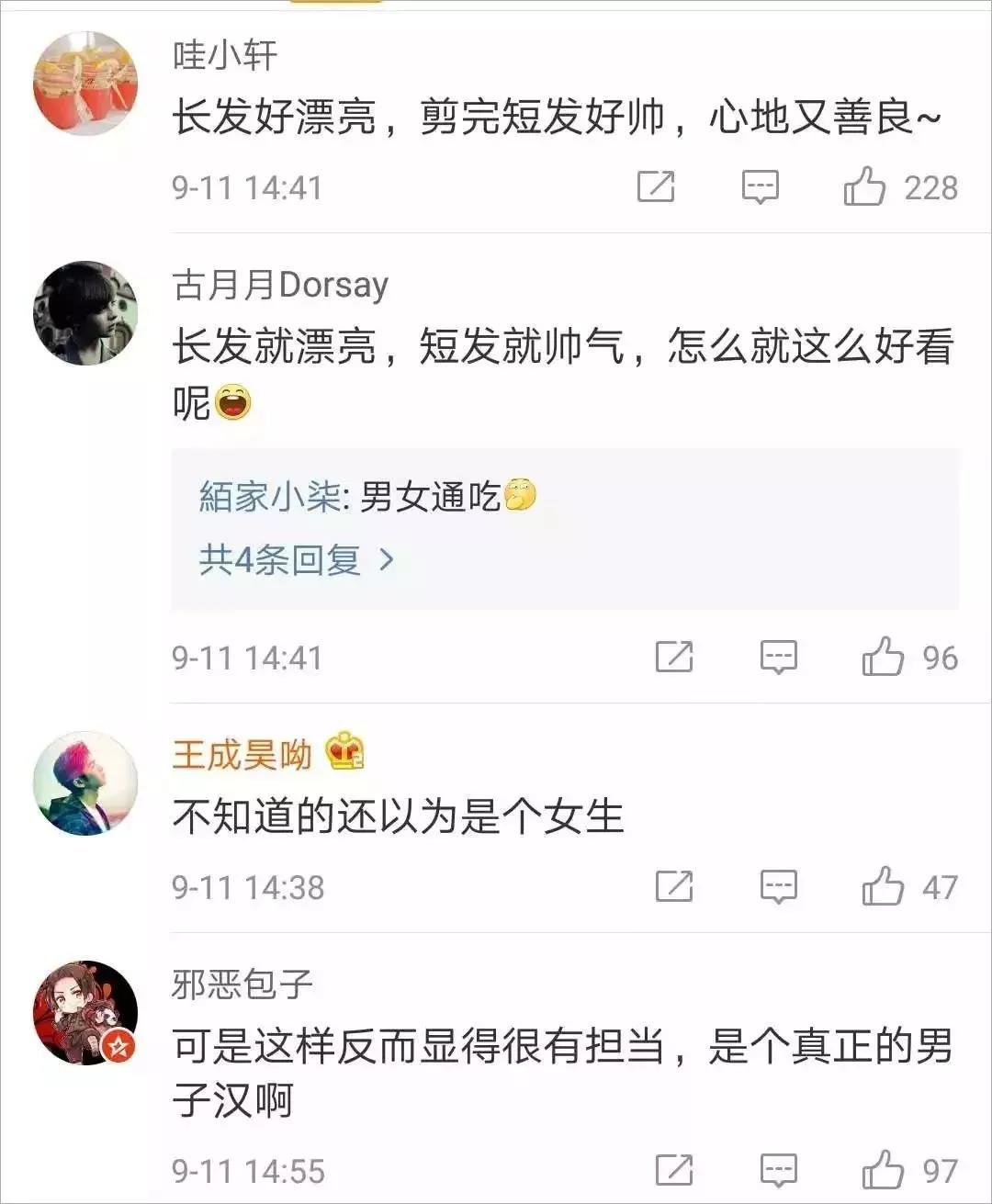This screenshot has width=992, height=1204.
Task: Reply to 邪恶包子's comment
Action: 778,1171
